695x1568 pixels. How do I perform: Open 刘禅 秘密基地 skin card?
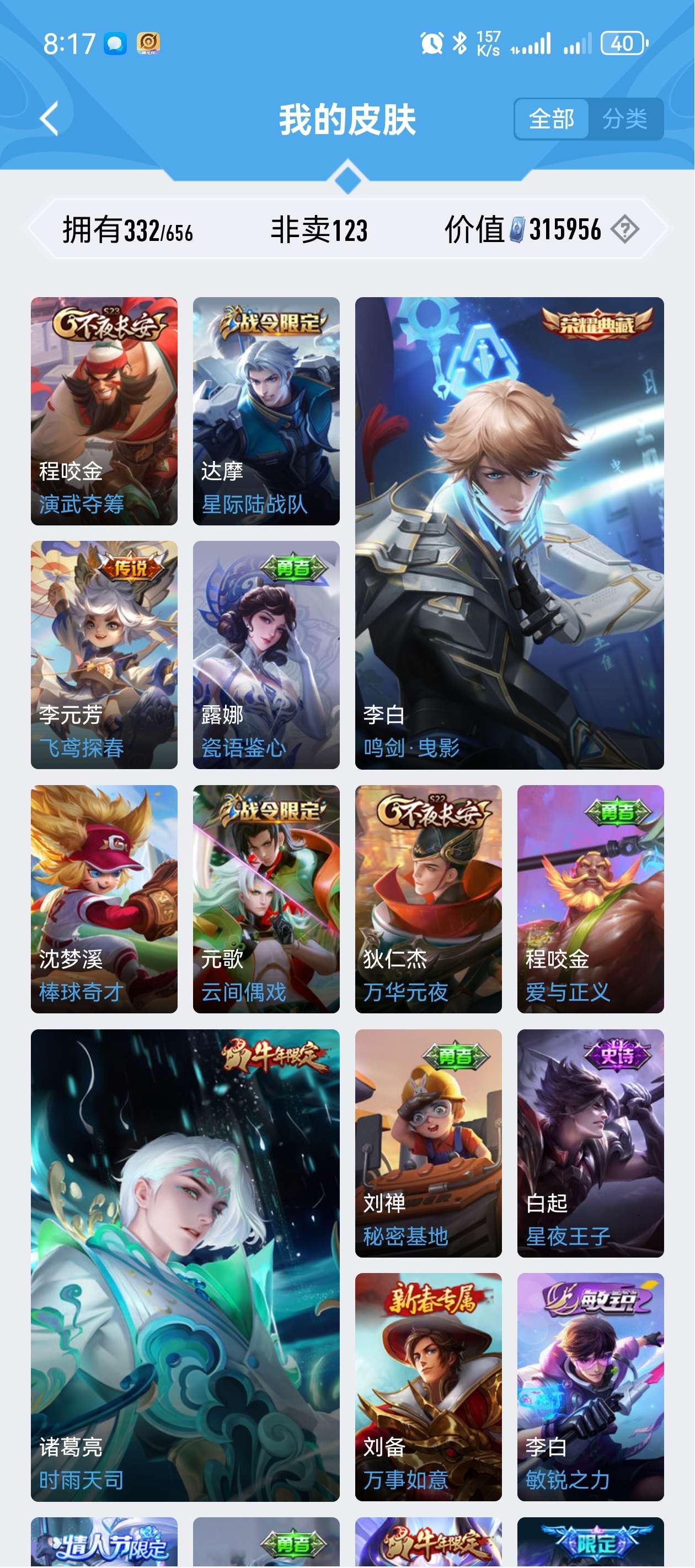[x=428, y=1143]
